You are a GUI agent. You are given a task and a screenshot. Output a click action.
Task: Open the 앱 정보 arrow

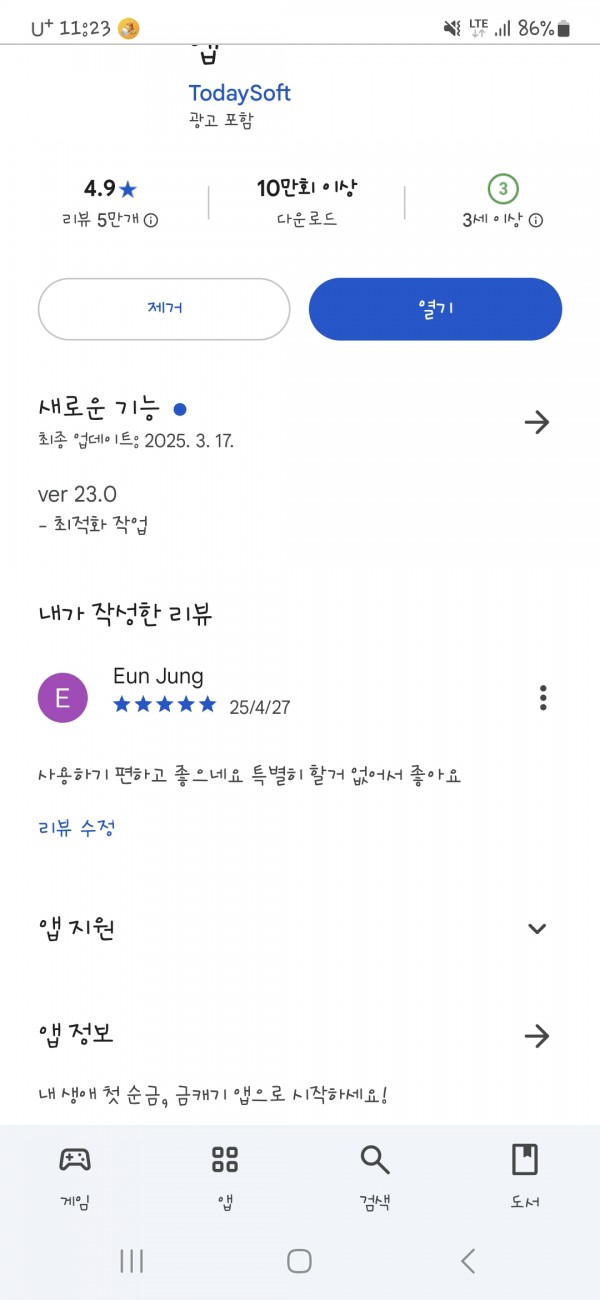pyautogui.click(x=537, y=1036)
